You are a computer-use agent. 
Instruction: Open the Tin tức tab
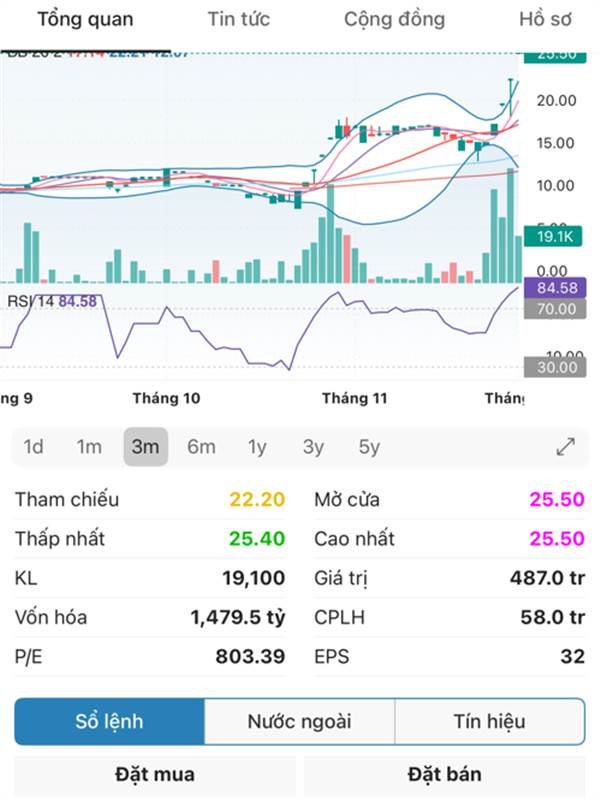point(238,19)
